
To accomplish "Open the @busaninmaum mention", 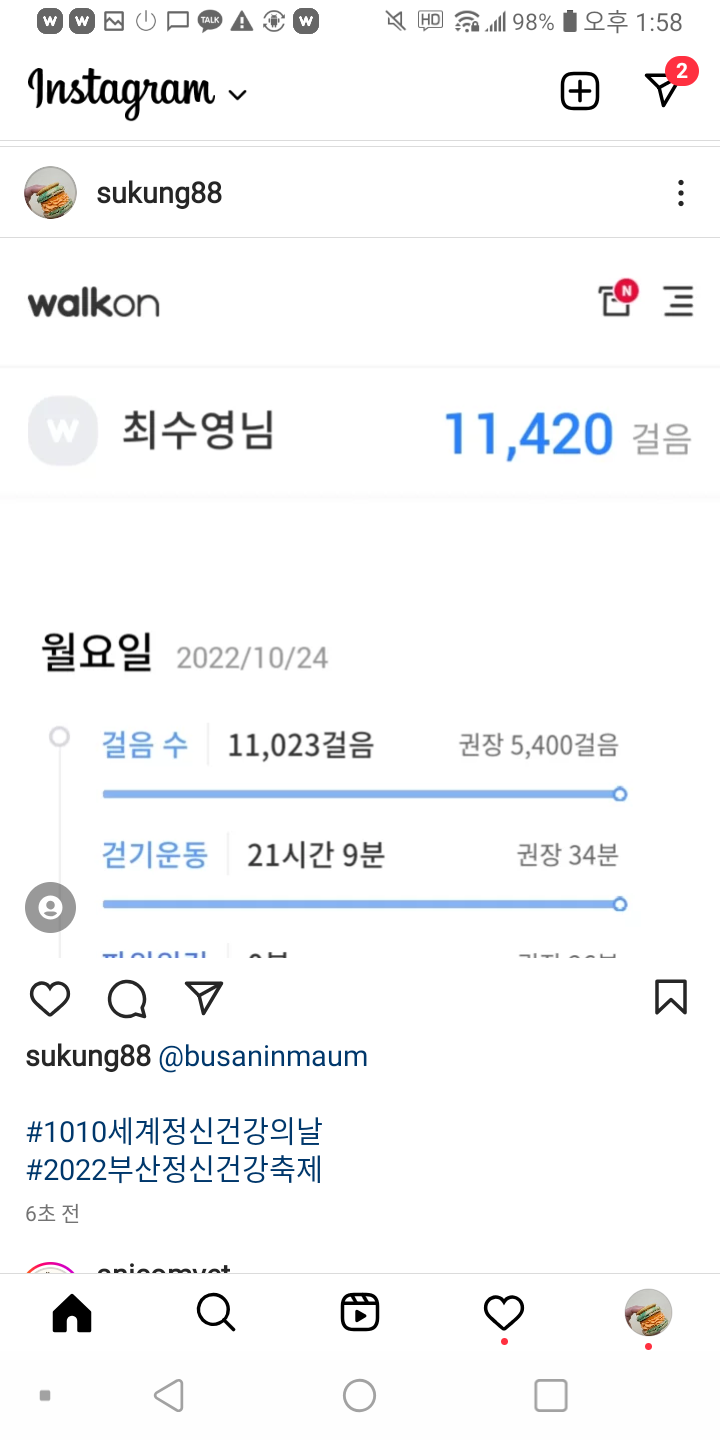I will [263, 1056].
